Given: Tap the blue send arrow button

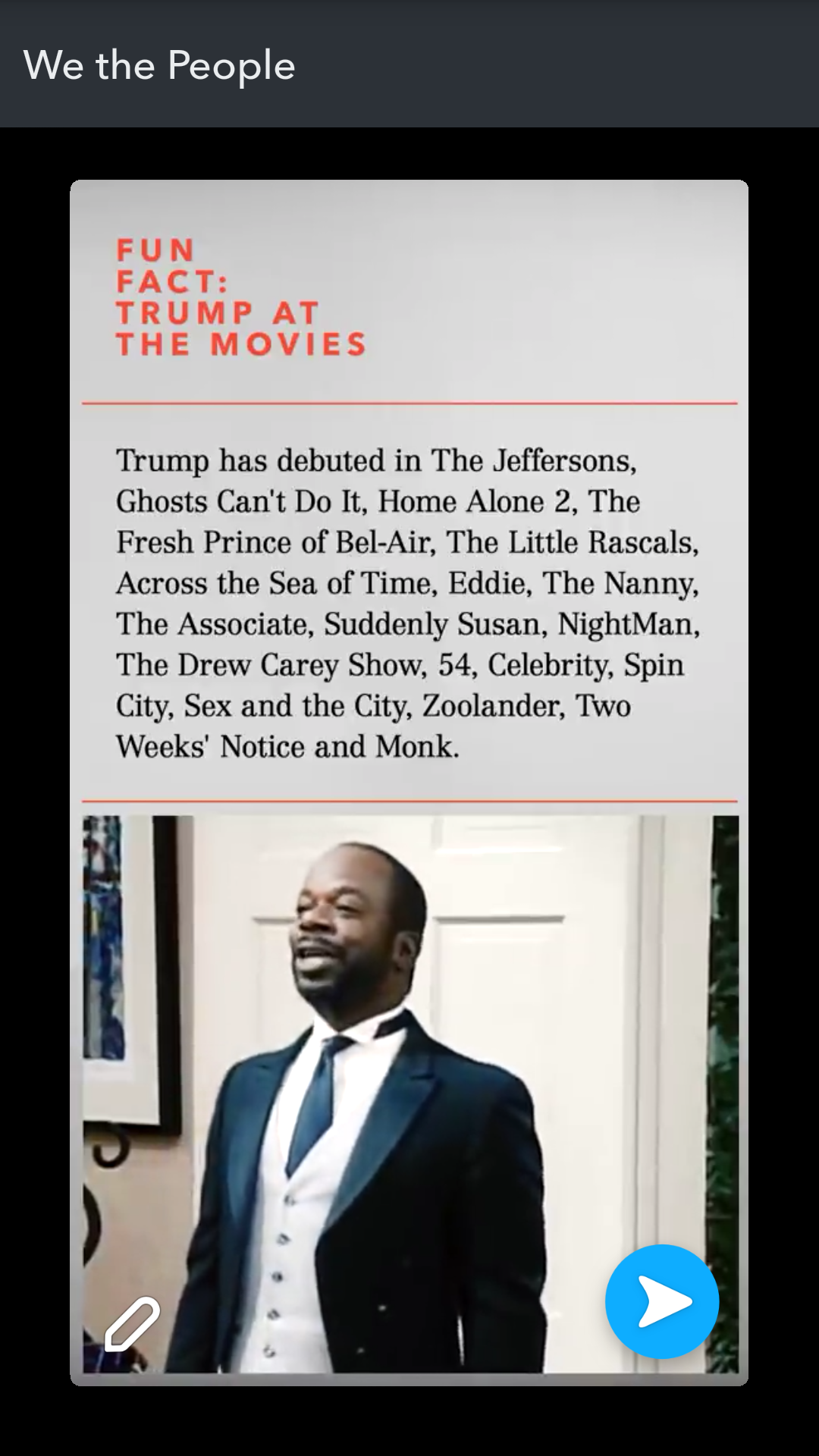Looking at the screenshot, I should (661, 1301).
